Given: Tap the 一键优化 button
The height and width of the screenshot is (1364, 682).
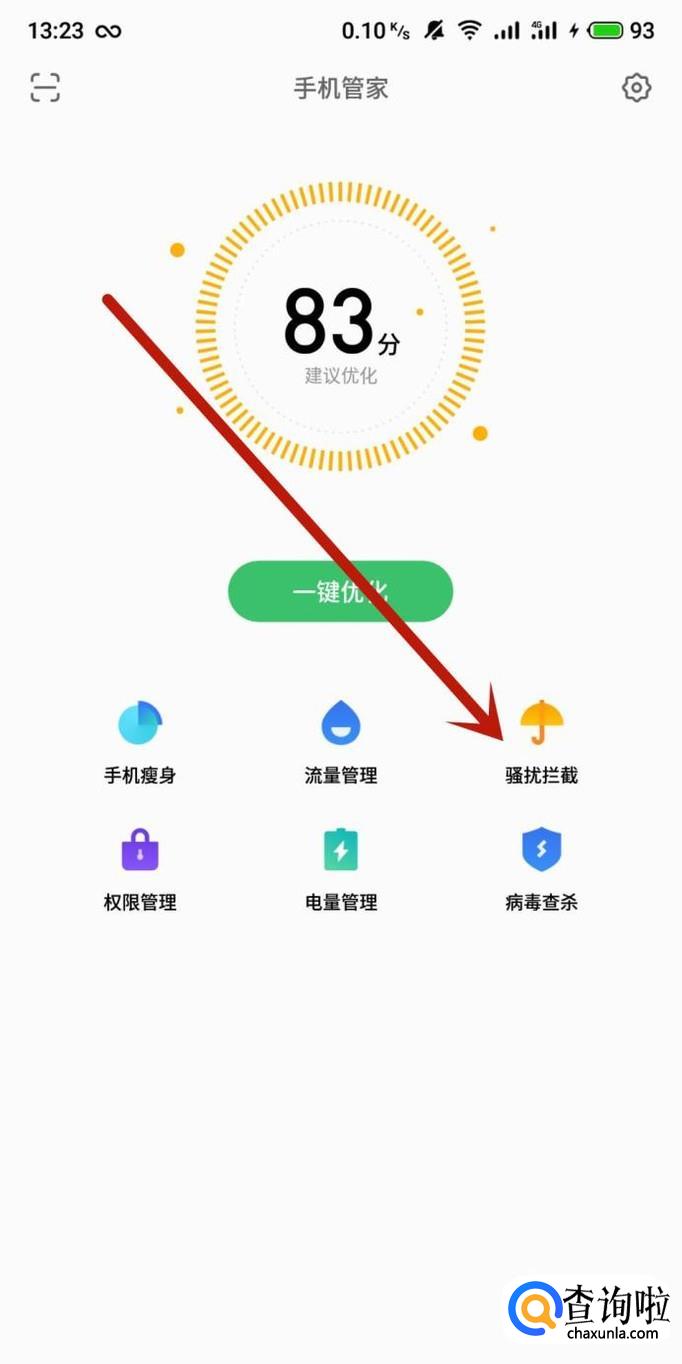Looking at the screenshot, I should click(340, 591).
